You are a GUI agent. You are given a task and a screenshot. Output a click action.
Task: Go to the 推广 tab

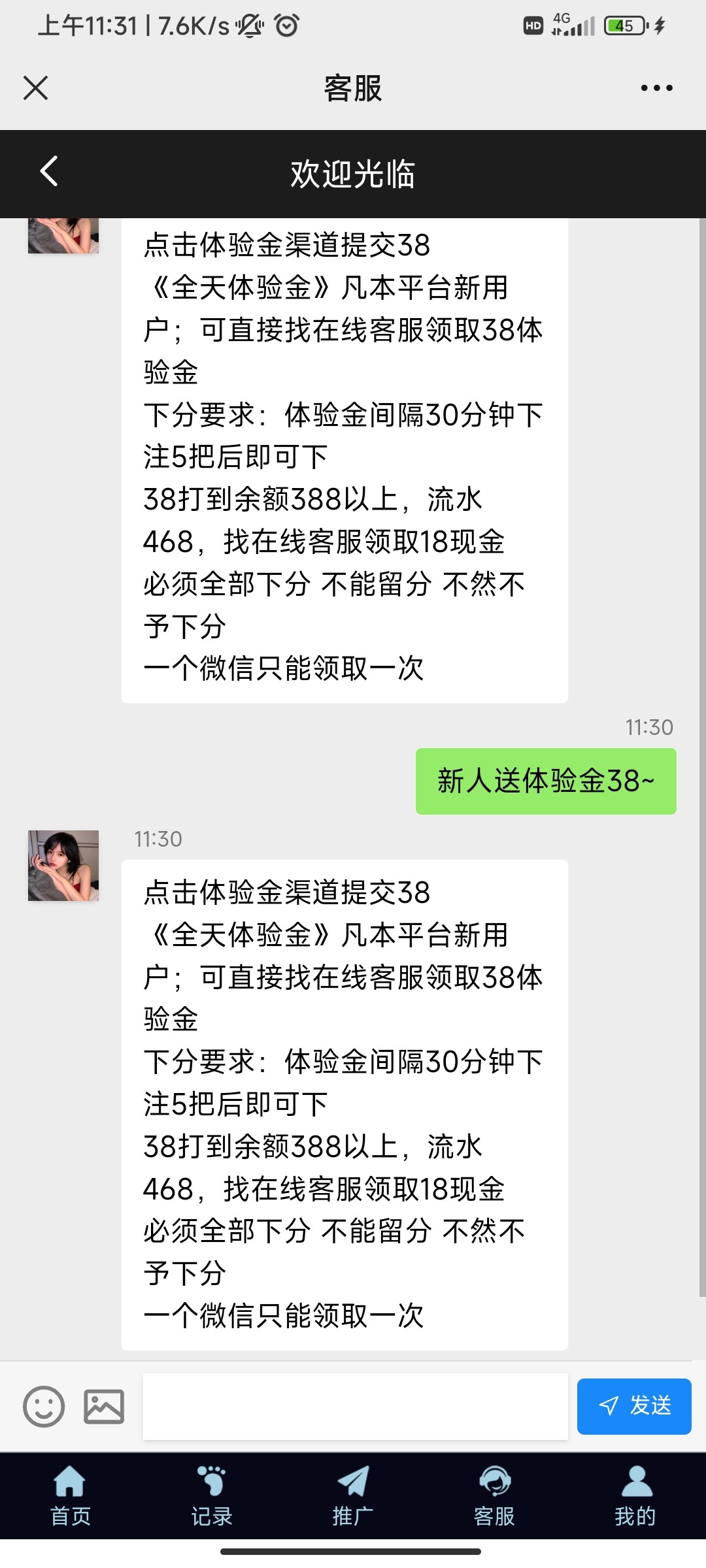pos(353,1496)
